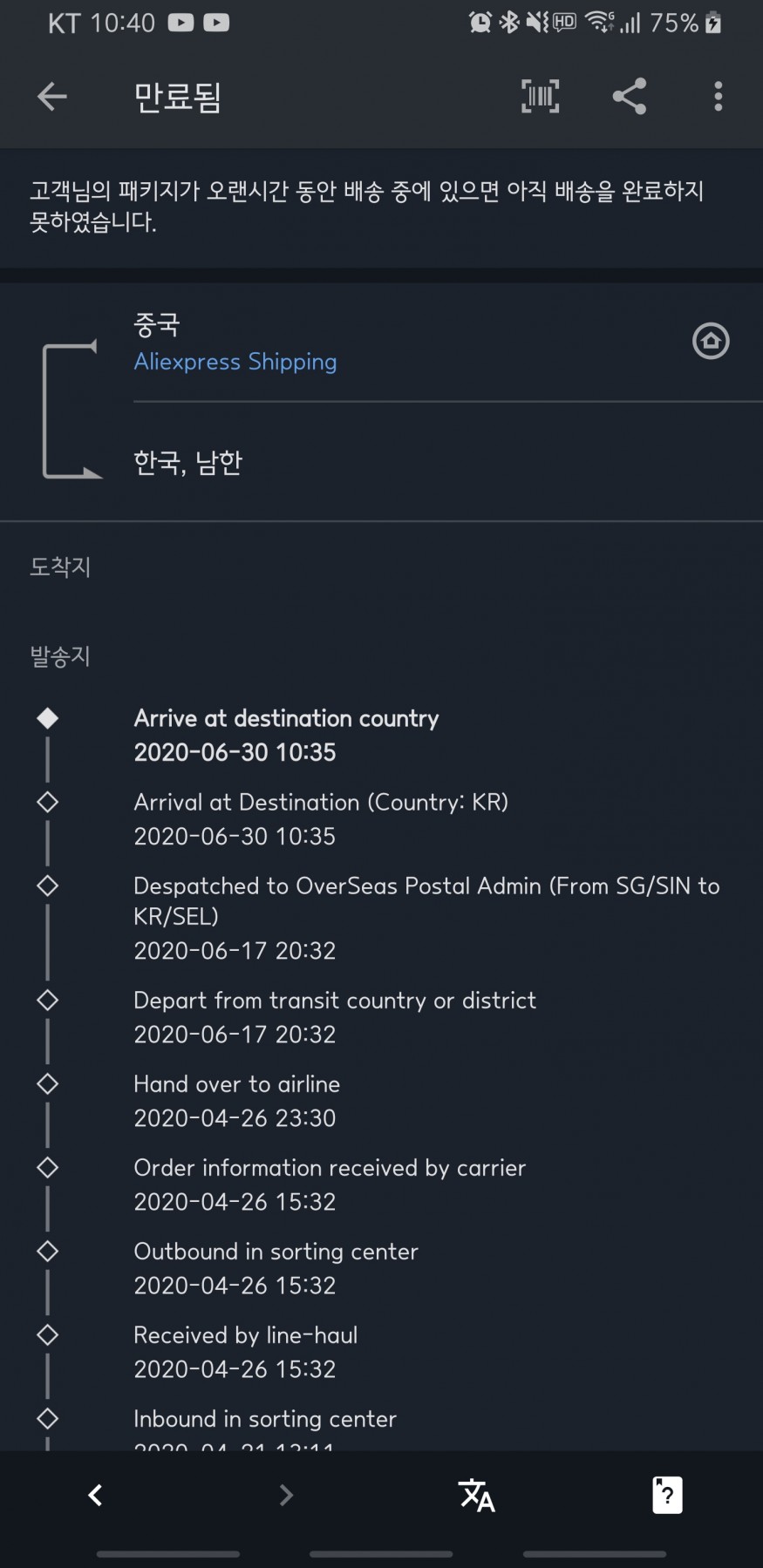
Task: Go to the previous page with the bottom chevron
Action: point(95,1495)
